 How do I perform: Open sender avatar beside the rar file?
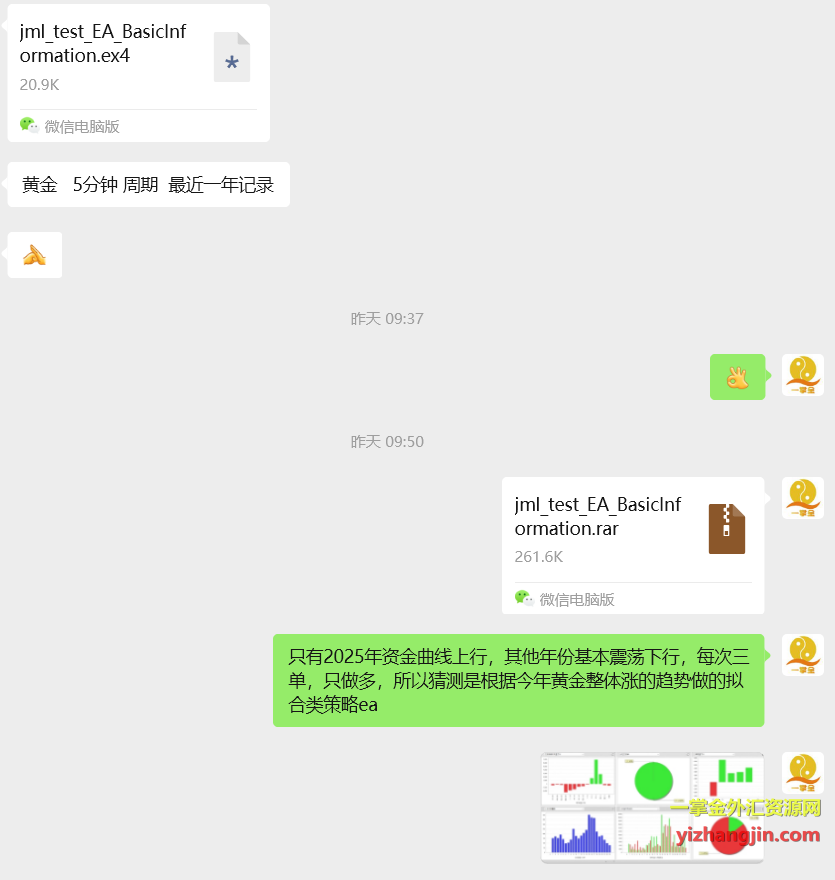coord(802,498)
